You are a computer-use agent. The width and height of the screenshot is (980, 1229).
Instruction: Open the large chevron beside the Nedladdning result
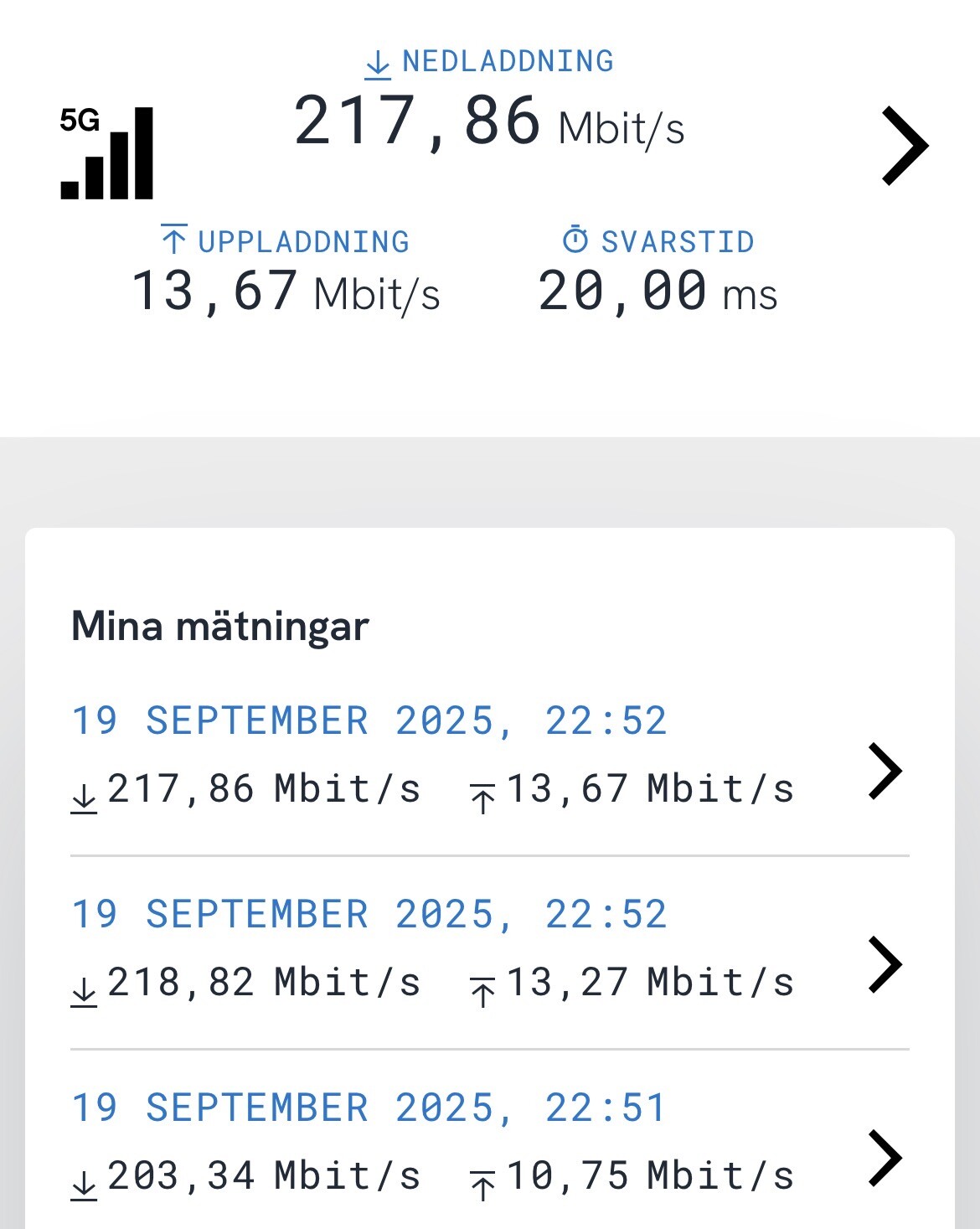tap(905, 147)
